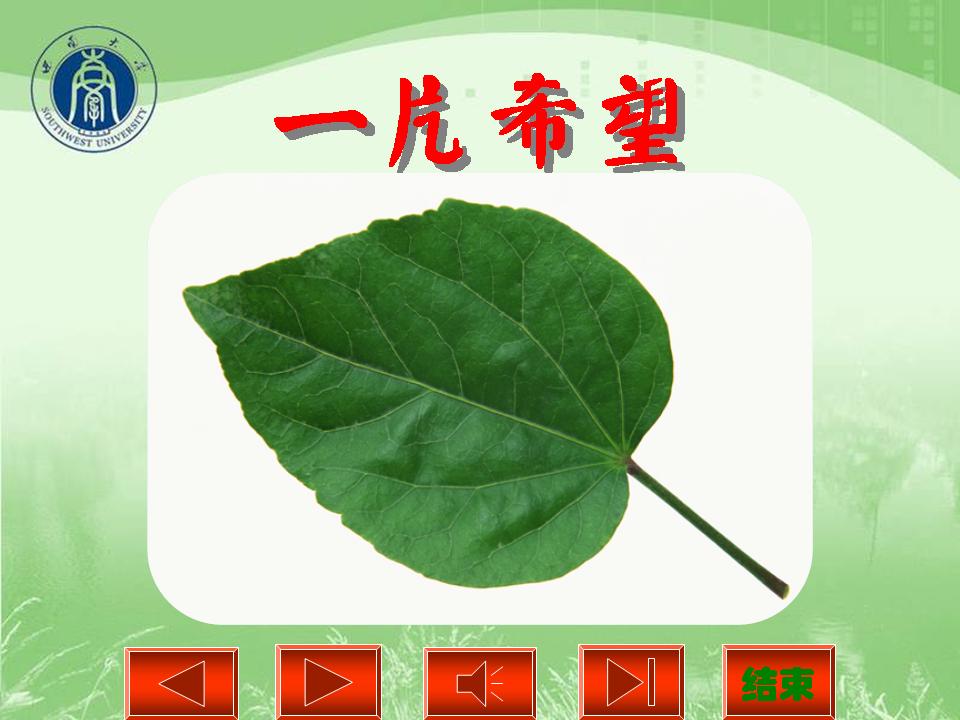Tap the 结束 button to end
The height and width of the screenshot is (720, 960).
point(776,682)
